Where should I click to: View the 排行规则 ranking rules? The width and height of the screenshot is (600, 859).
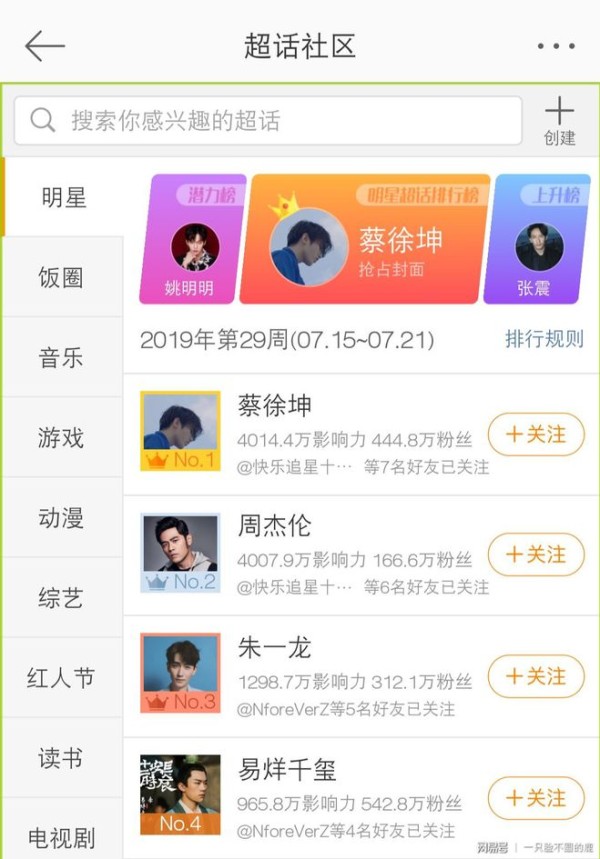[x=544, y=339]
